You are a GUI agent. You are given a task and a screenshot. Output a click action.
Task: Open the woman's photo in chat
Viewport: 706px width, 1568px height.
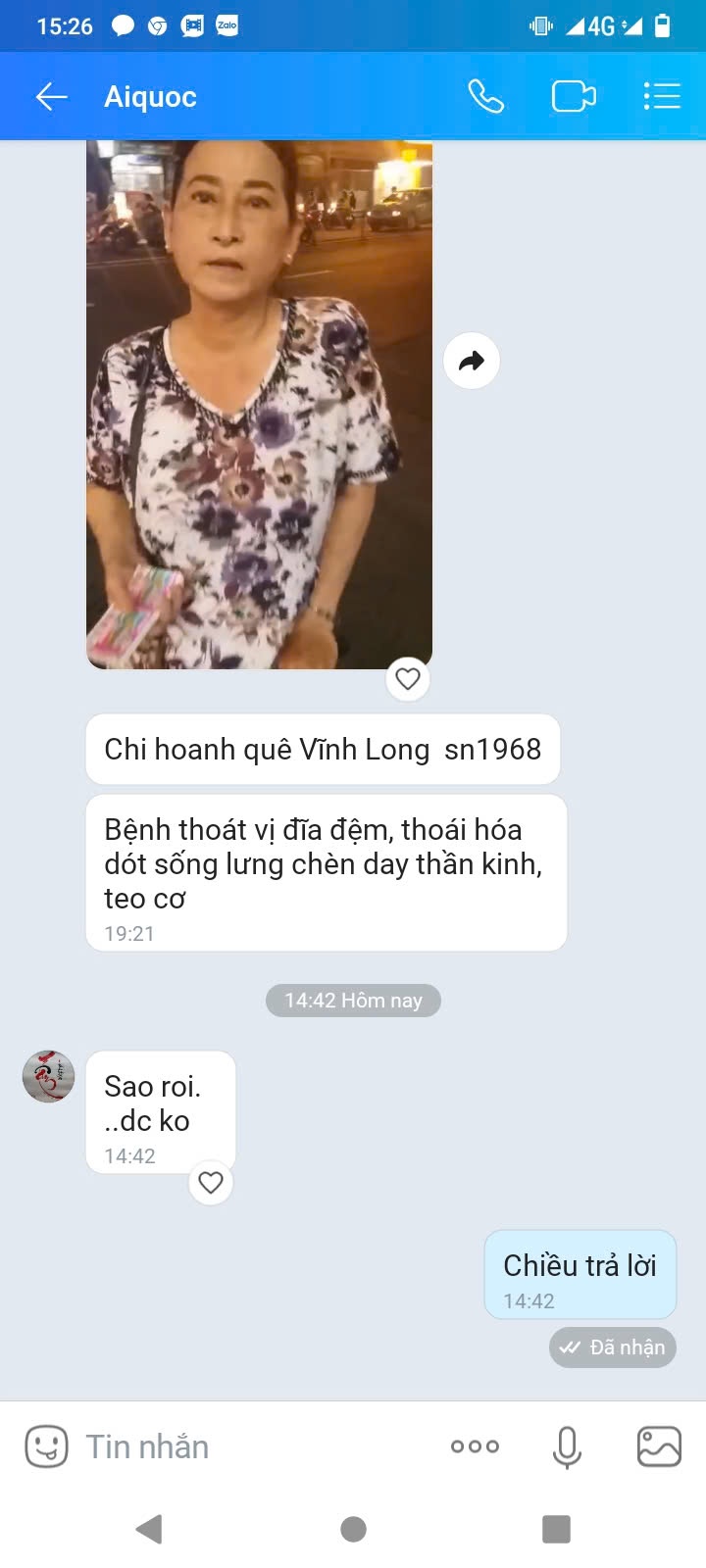coord(259,404)
